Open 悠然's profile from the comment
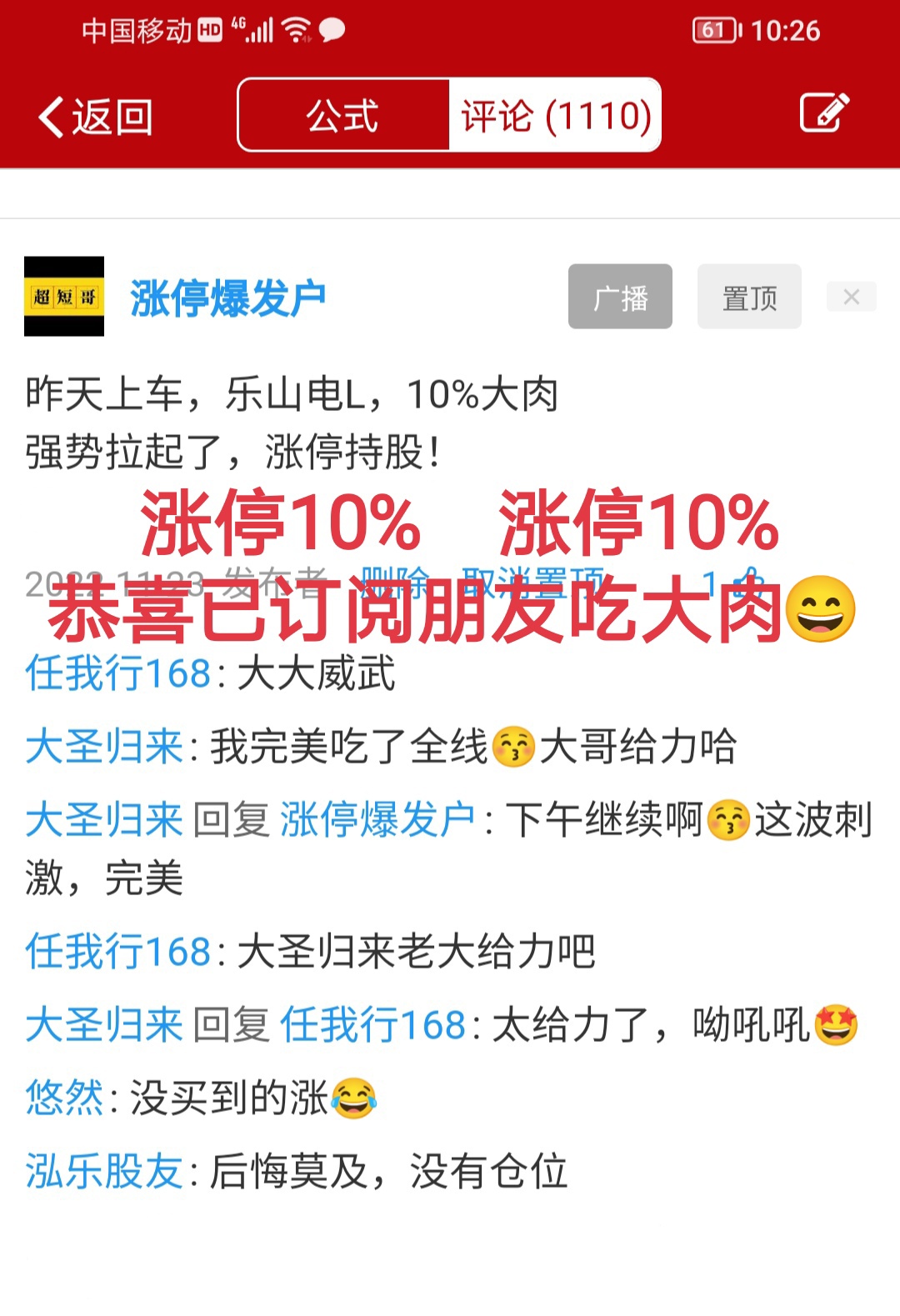900x1316 pixels. pyautogui.click(x=64, y=1098)
